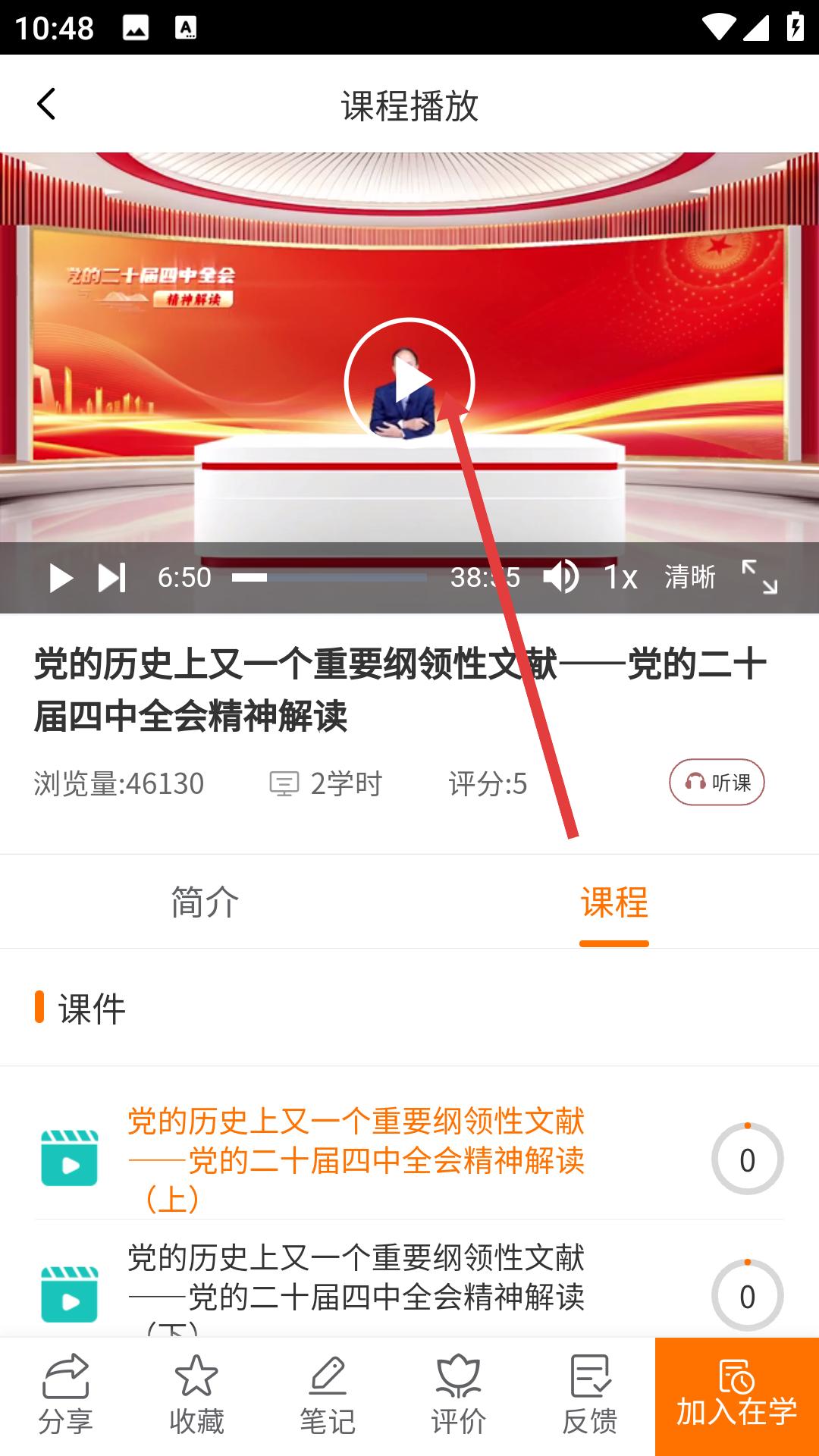Switch to the 简介 tab
The height and width of the screenshot is (1456, 819).
pyautogui.click(x=205, y=902)
